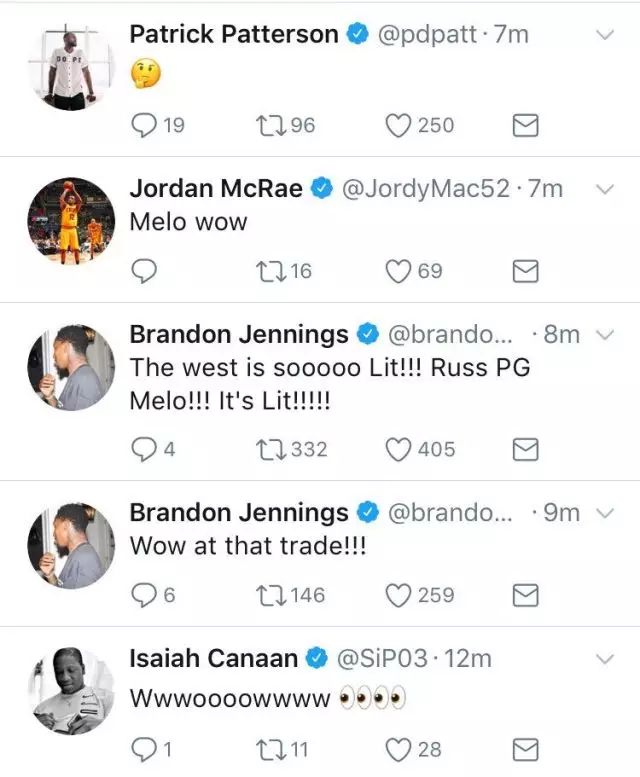Like Isaiah Canaan's "Wwwoooowwww" tweet

(x=399, y=749)
